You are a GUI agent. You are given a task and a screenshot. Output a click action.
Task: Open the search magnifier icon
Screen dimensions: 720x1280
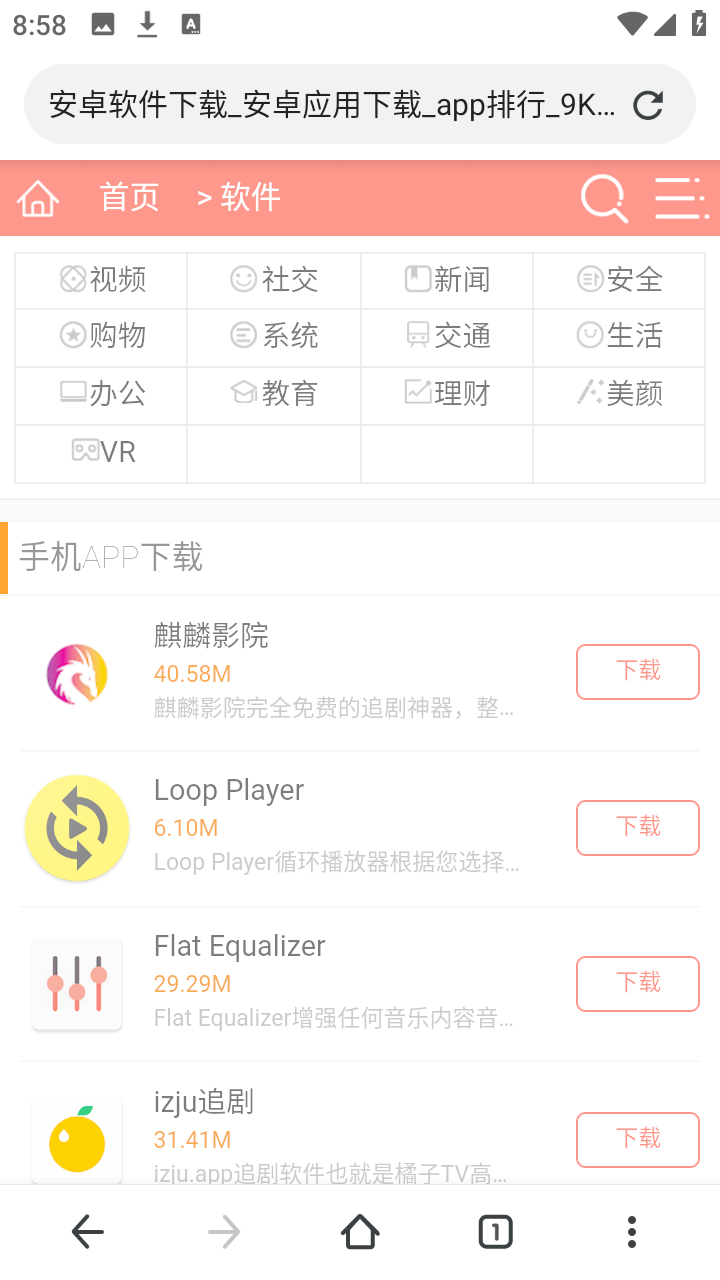click(604, 198)
